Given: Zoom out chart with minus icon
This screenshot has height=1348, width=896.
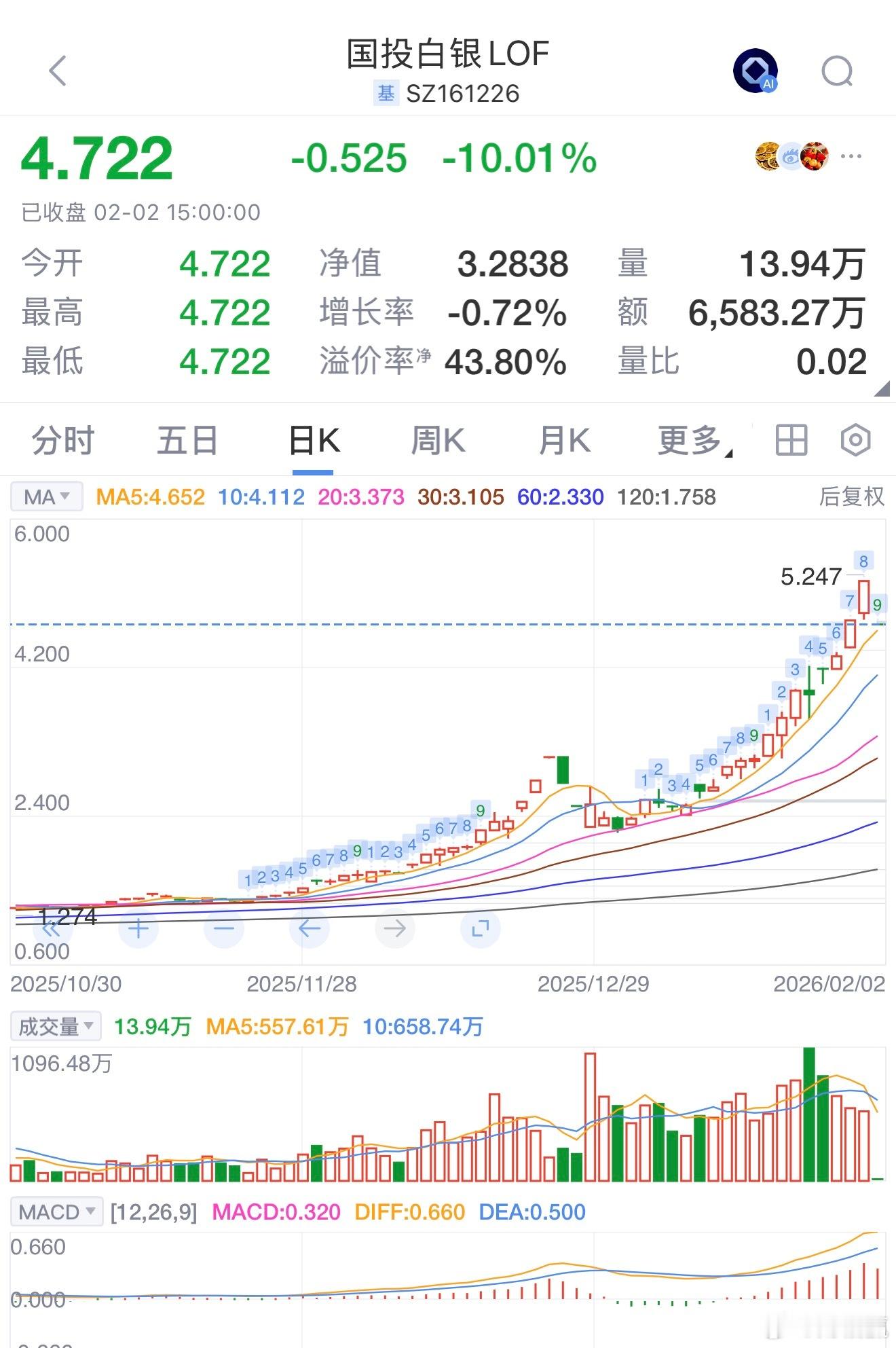Looking at the screenshot, I should click(224, 929).
